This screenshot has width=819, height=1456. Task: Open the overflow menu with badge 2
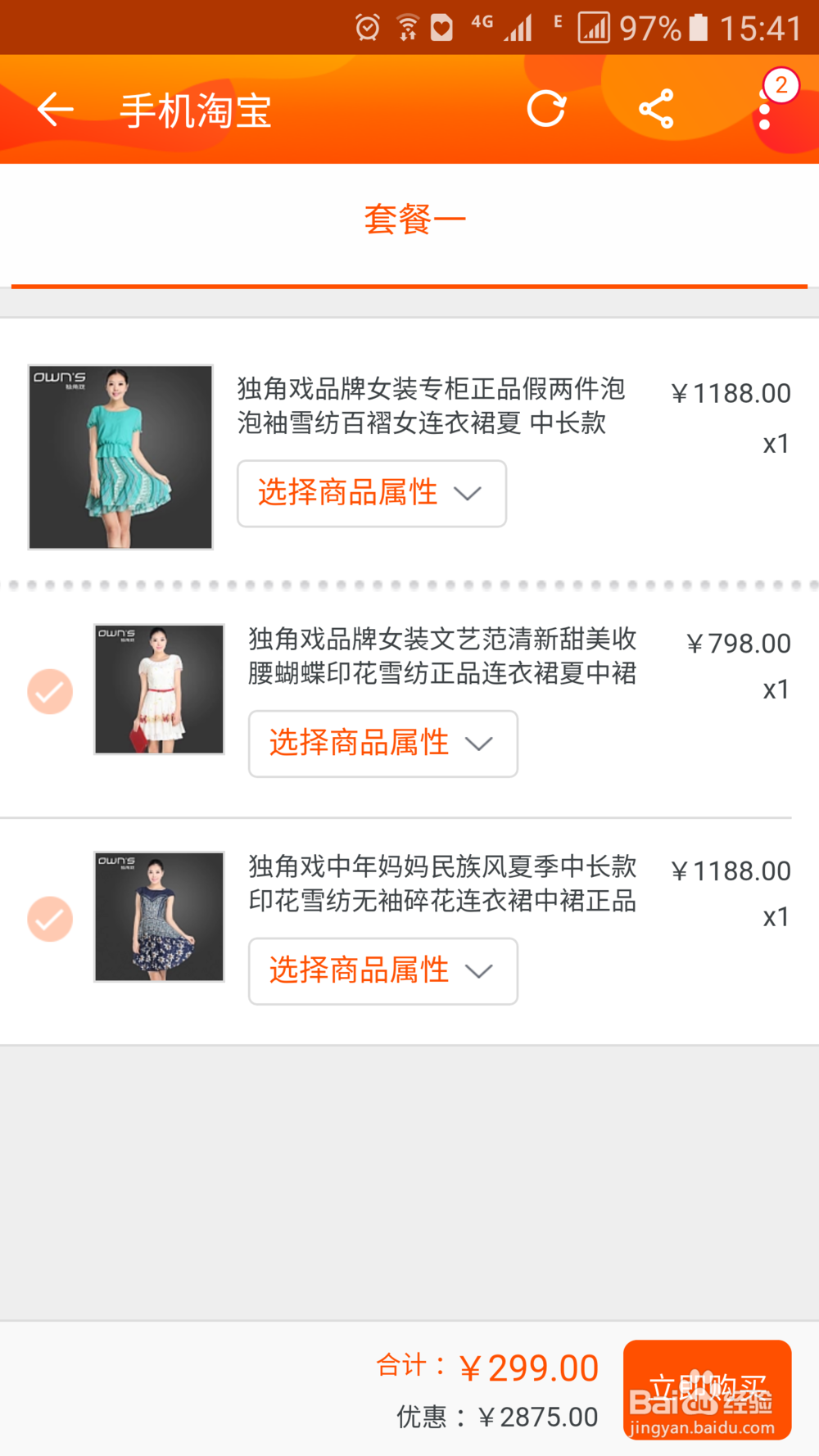(x=765, y=108)
